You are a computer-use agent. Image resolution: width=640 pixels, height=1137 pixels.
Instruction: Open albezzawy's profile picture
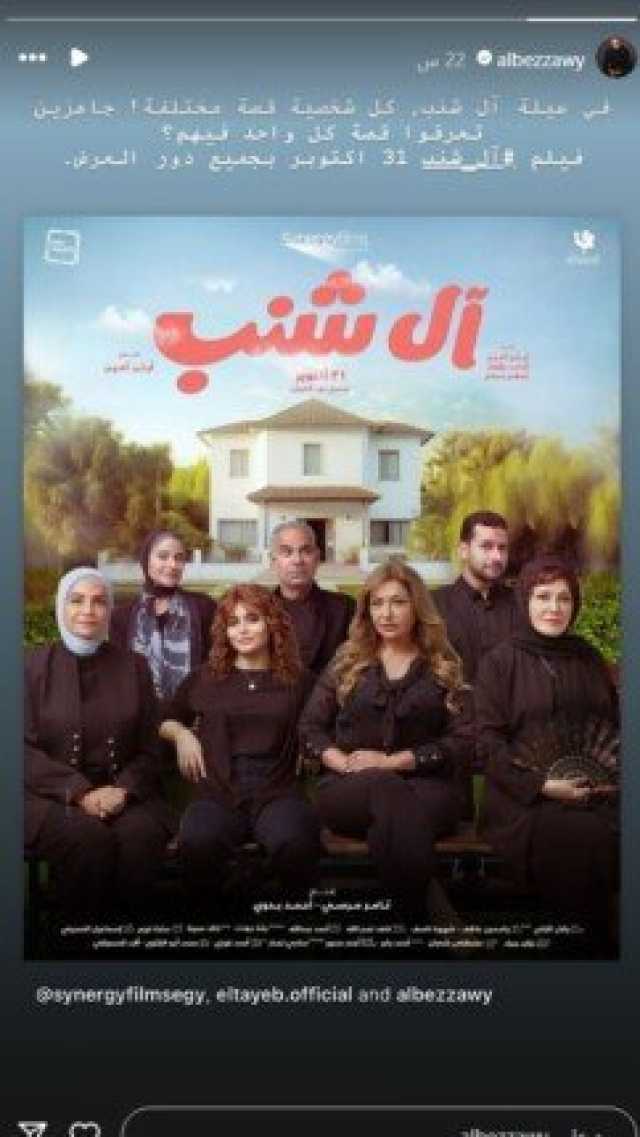tap(616, 59)
